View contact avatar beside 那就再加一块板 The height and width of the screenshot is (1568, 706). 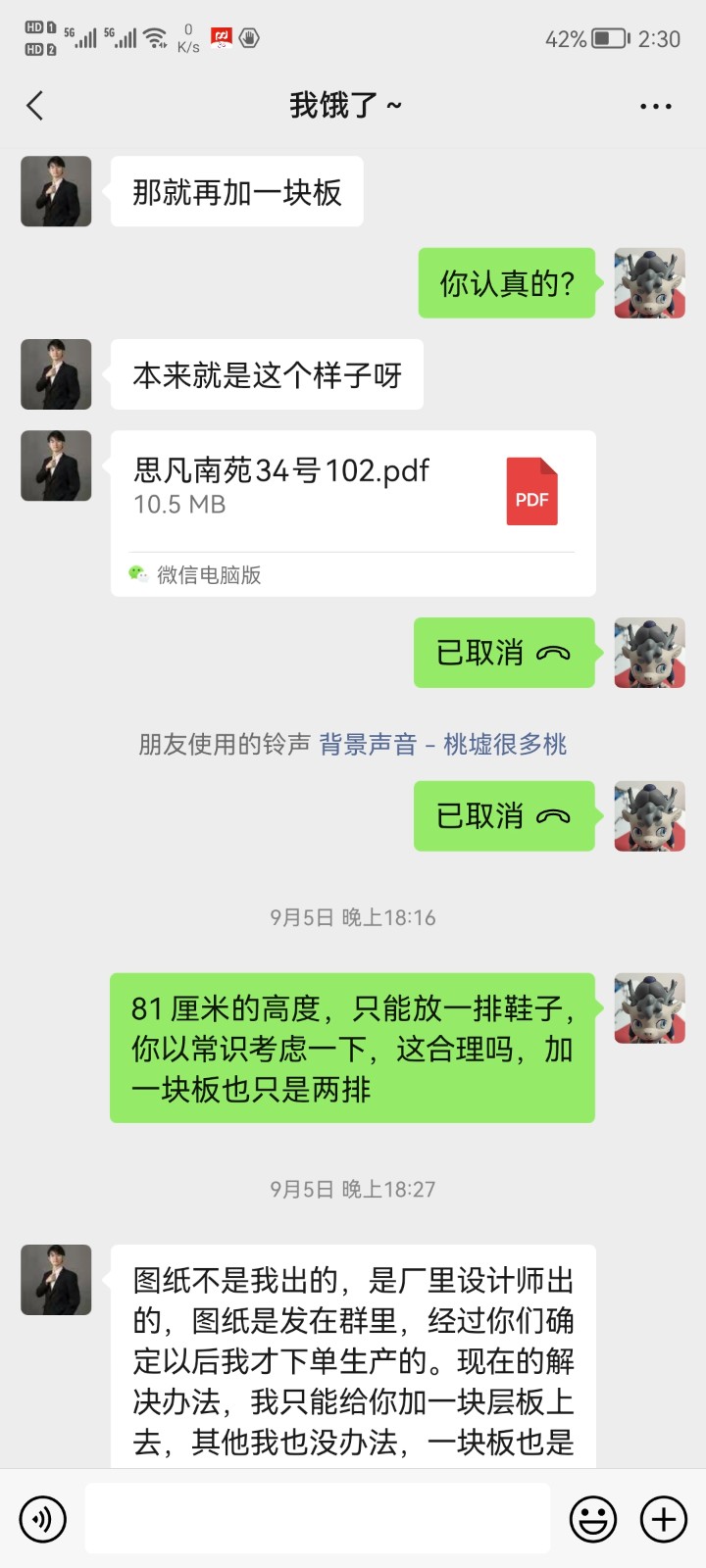coord(57,191)
